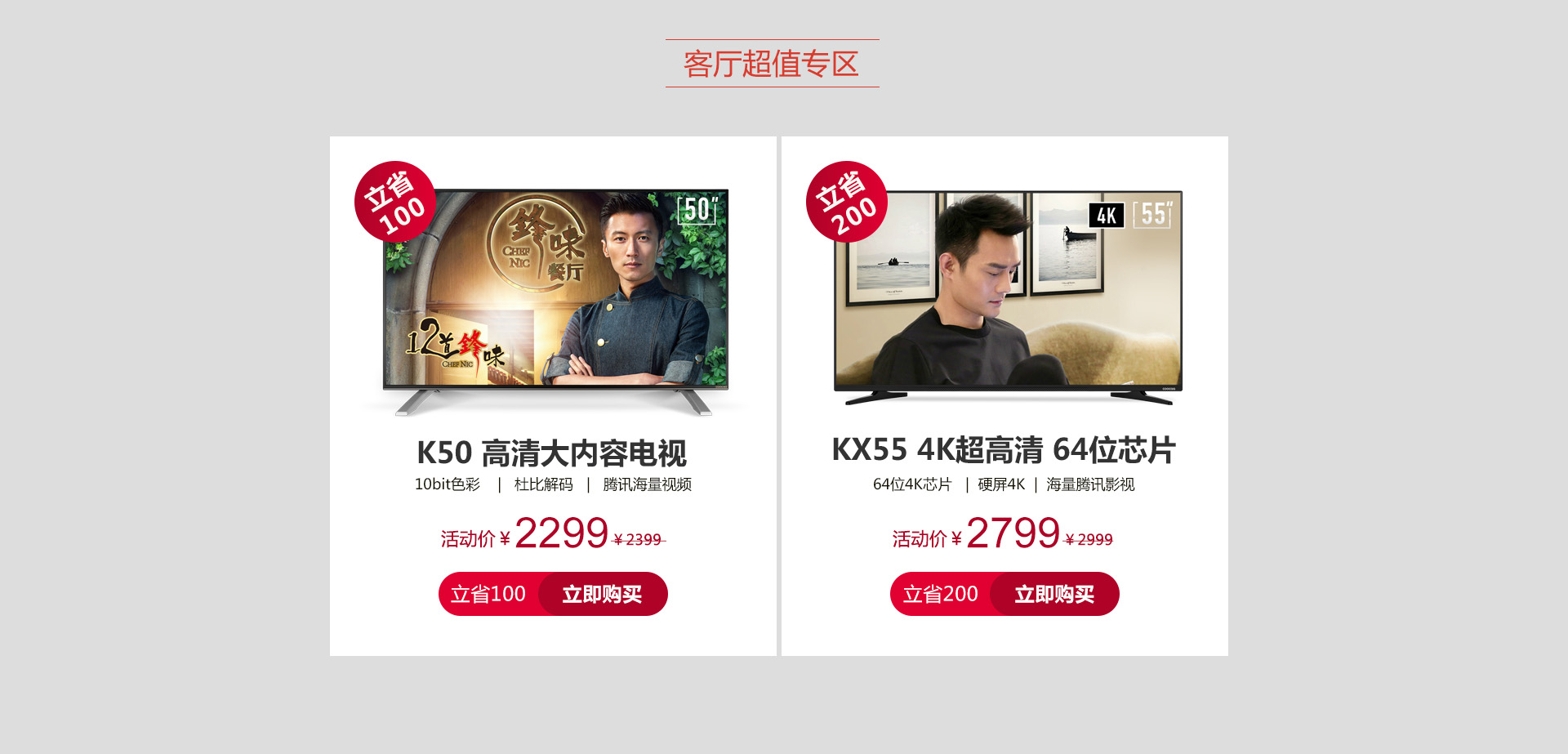Tap 立即购买 for the K50 TV

(602, 594)
